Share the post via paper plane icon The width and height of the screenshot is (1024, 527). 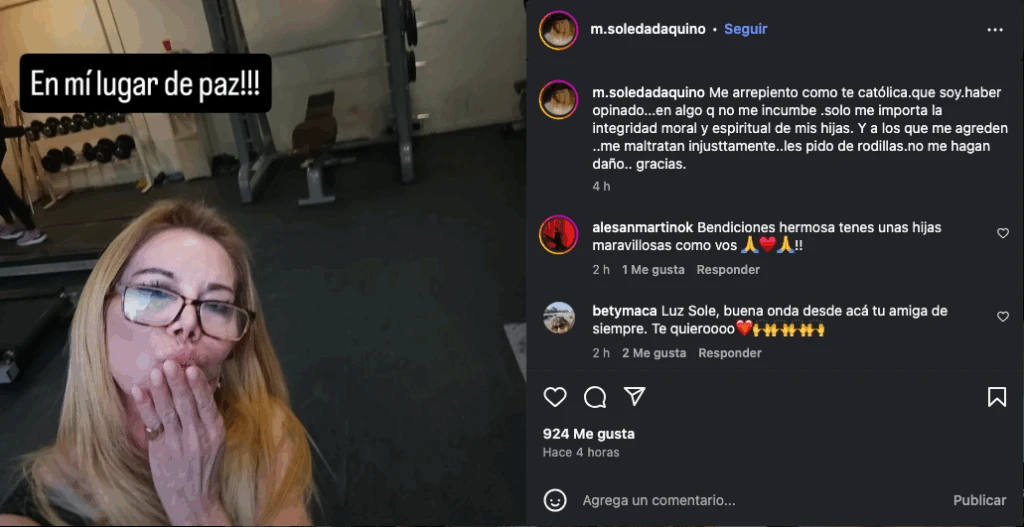[634, 397]
